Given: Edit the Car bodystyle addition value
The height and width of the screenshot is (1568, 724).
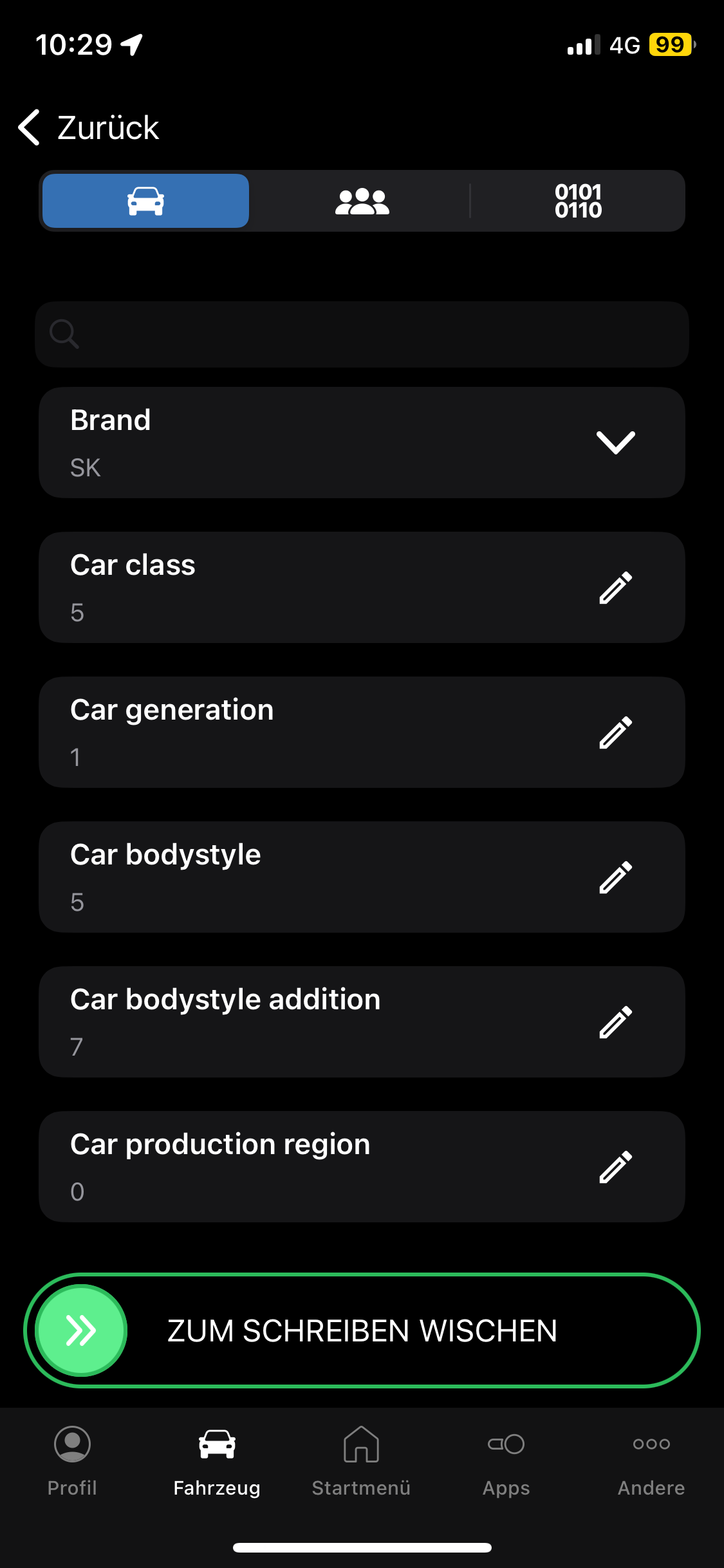Looking at the screenshot, I should pos(615,1022).
